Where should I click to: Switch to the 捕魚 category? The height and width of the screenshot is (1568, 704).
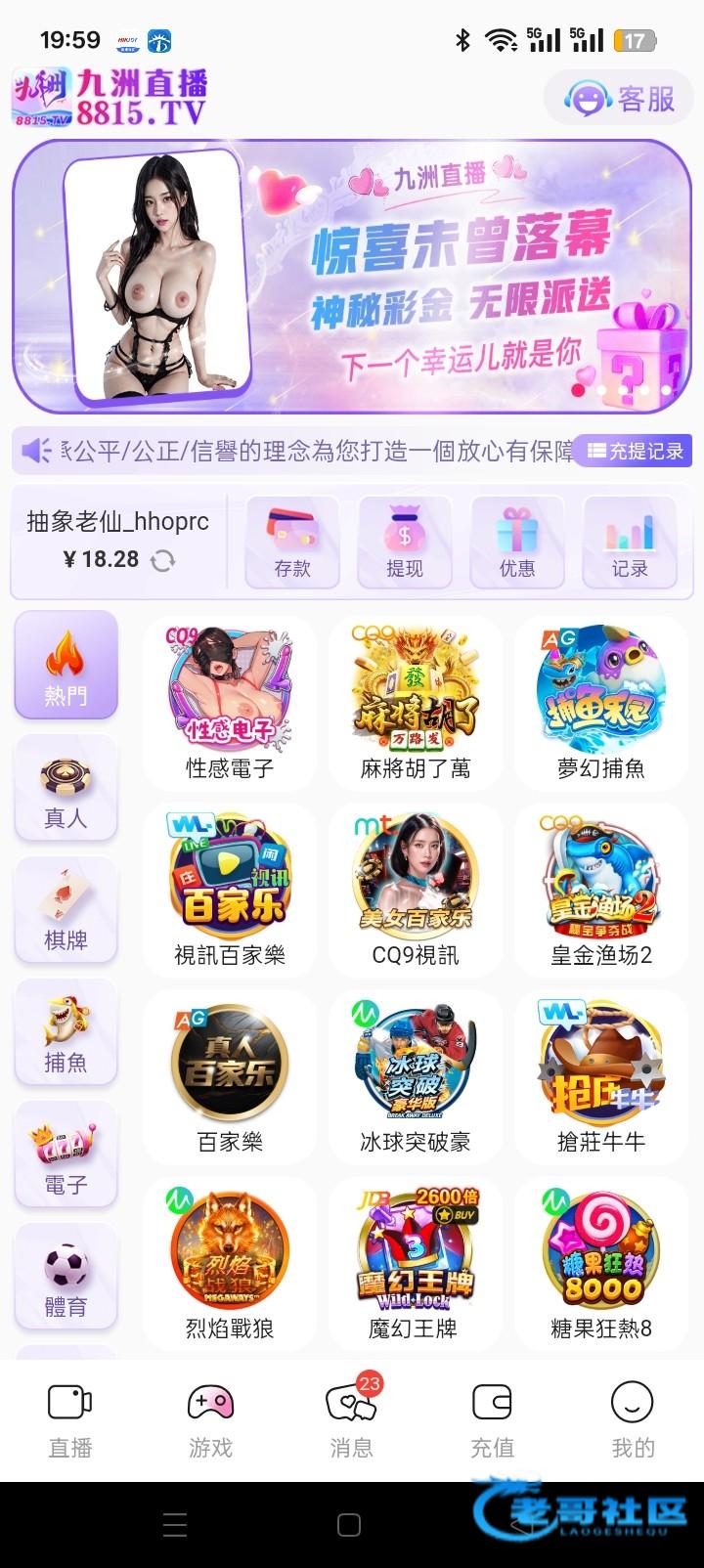66,1033
